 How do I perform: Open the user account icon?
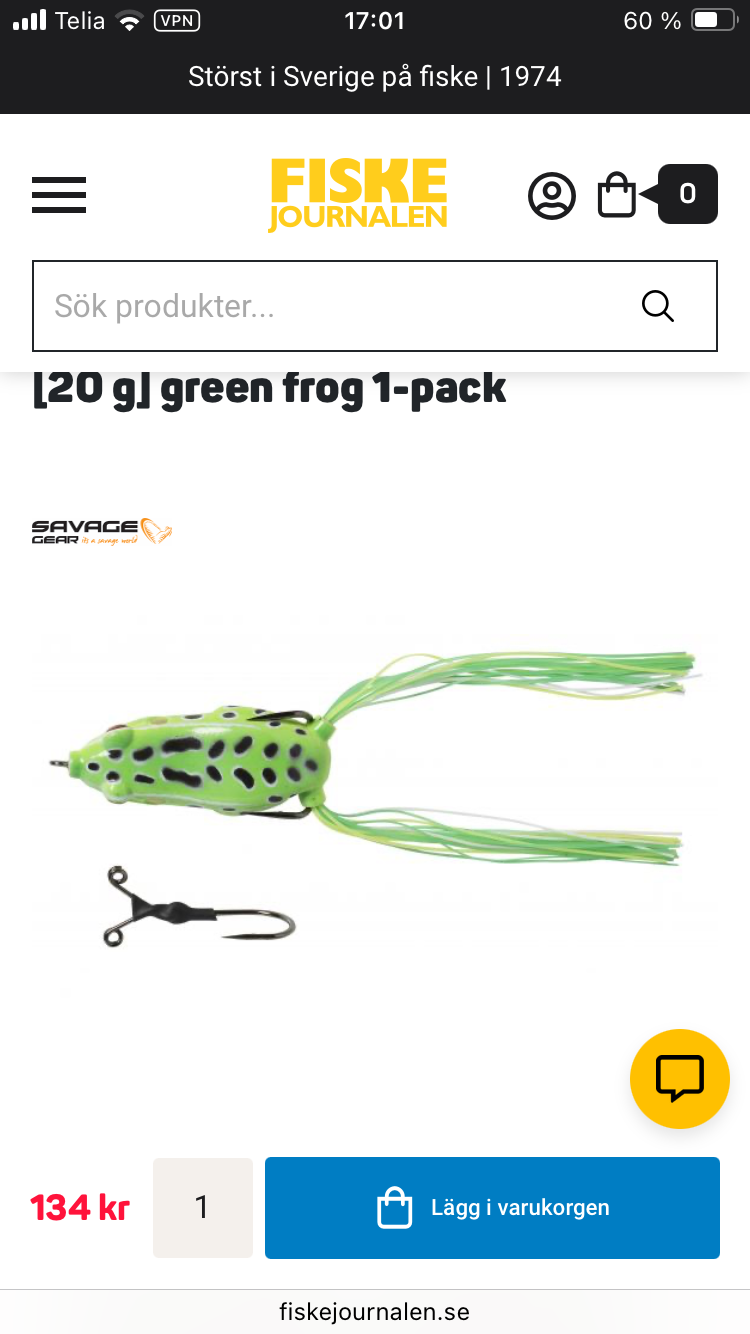(551, 195)
